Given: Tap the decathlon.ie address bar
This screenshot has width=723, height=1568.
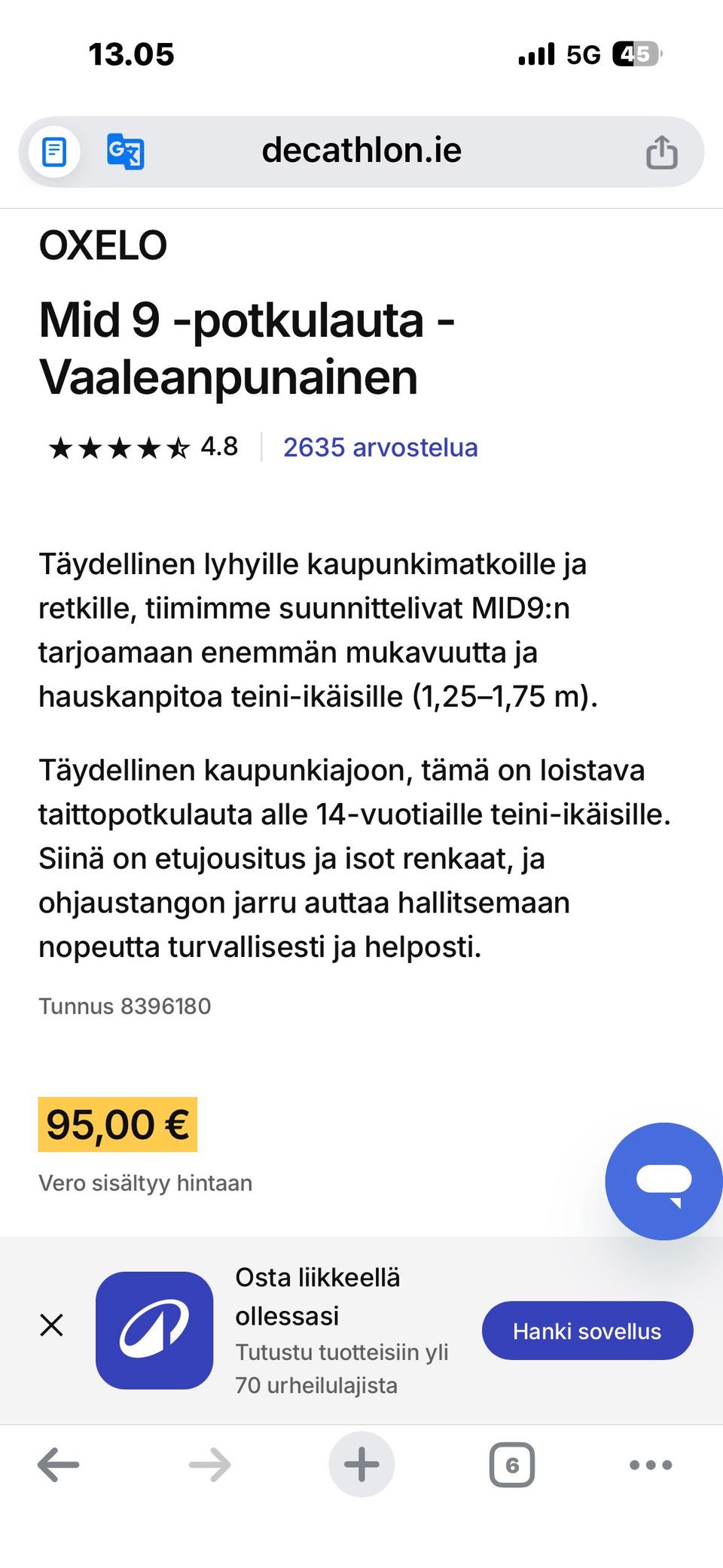Looking at the screenshot, I should [361, 151].
